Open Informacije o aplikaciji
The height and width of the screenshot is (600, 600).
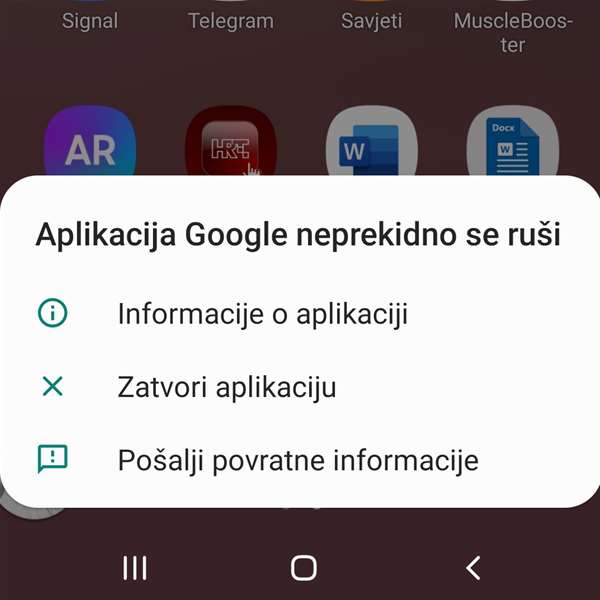pos(262,314)
